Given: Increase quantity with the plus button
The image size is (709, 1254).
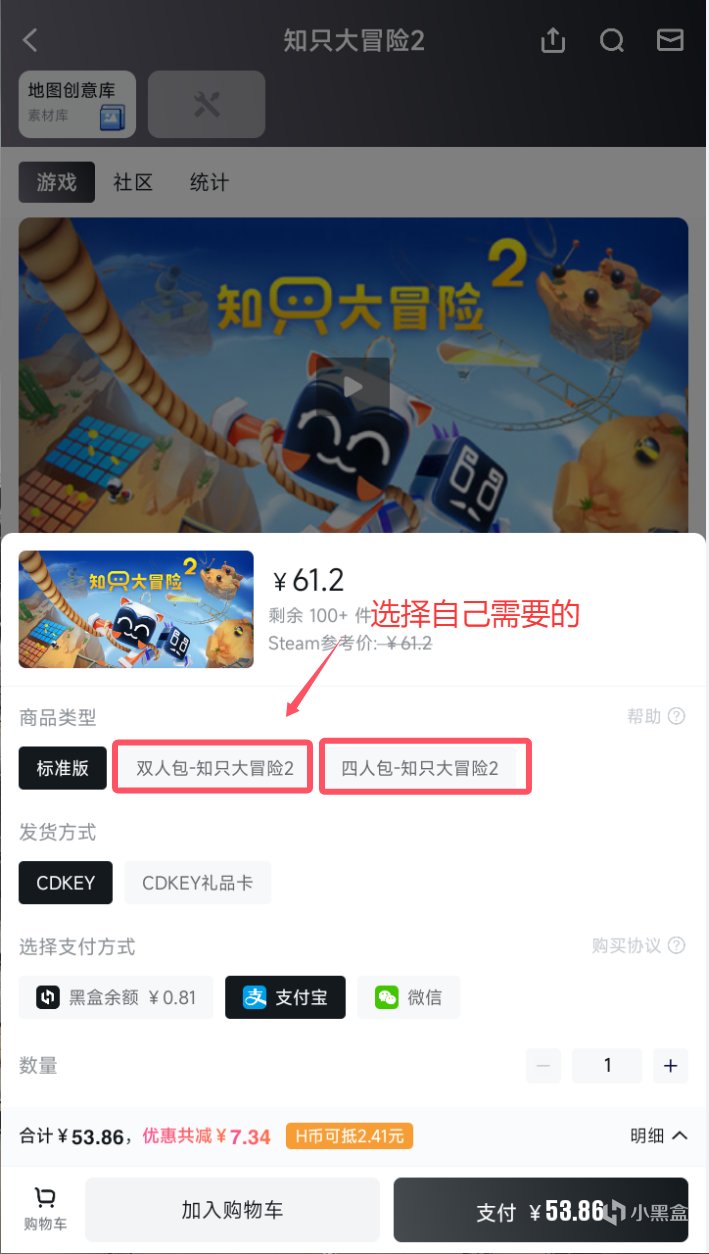Looking at the screenshot, I should pyautogui.click(x=670, y=1066).
